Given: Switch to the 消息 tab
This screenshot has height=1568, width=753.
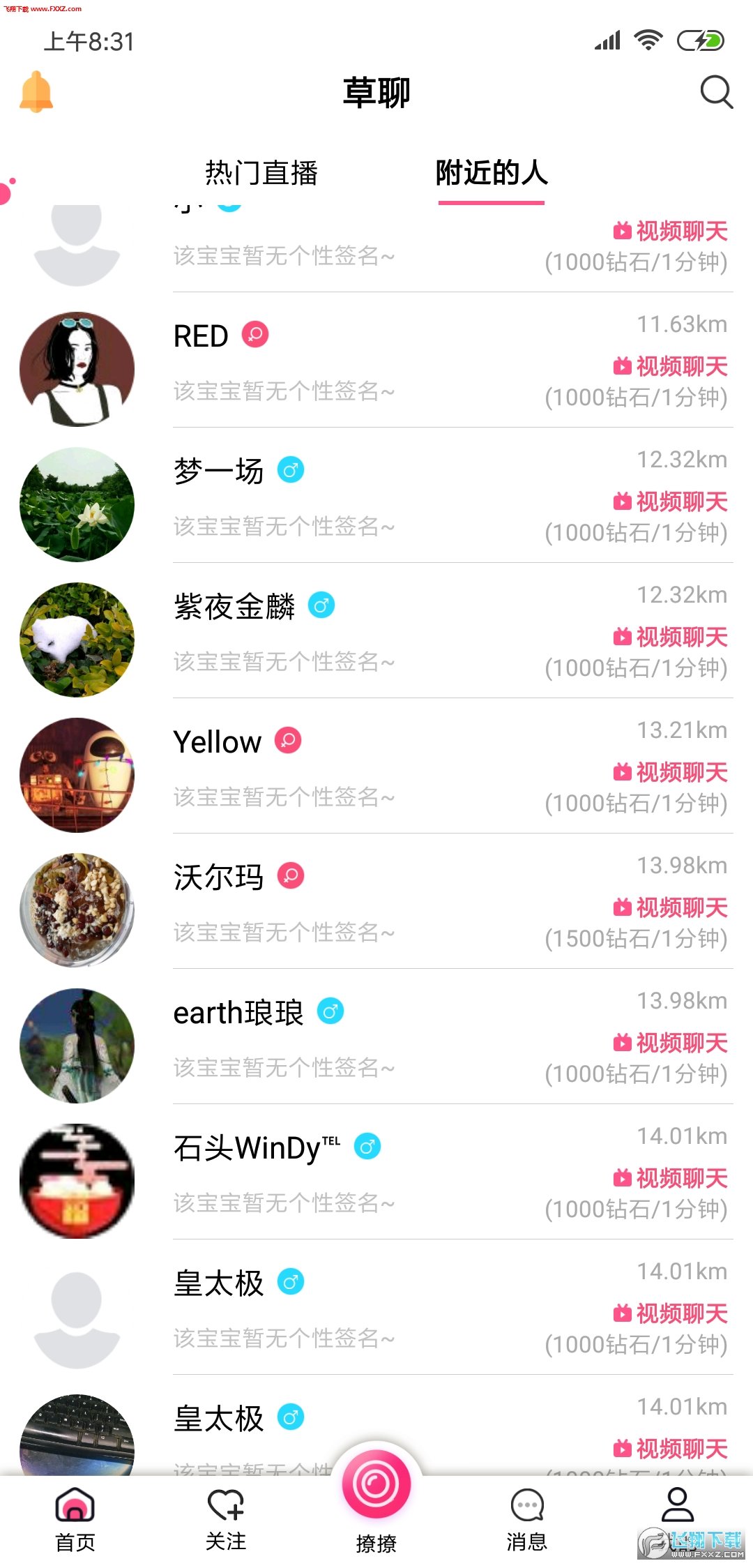Looking at the screenshot, I should tap(527, 1518).
